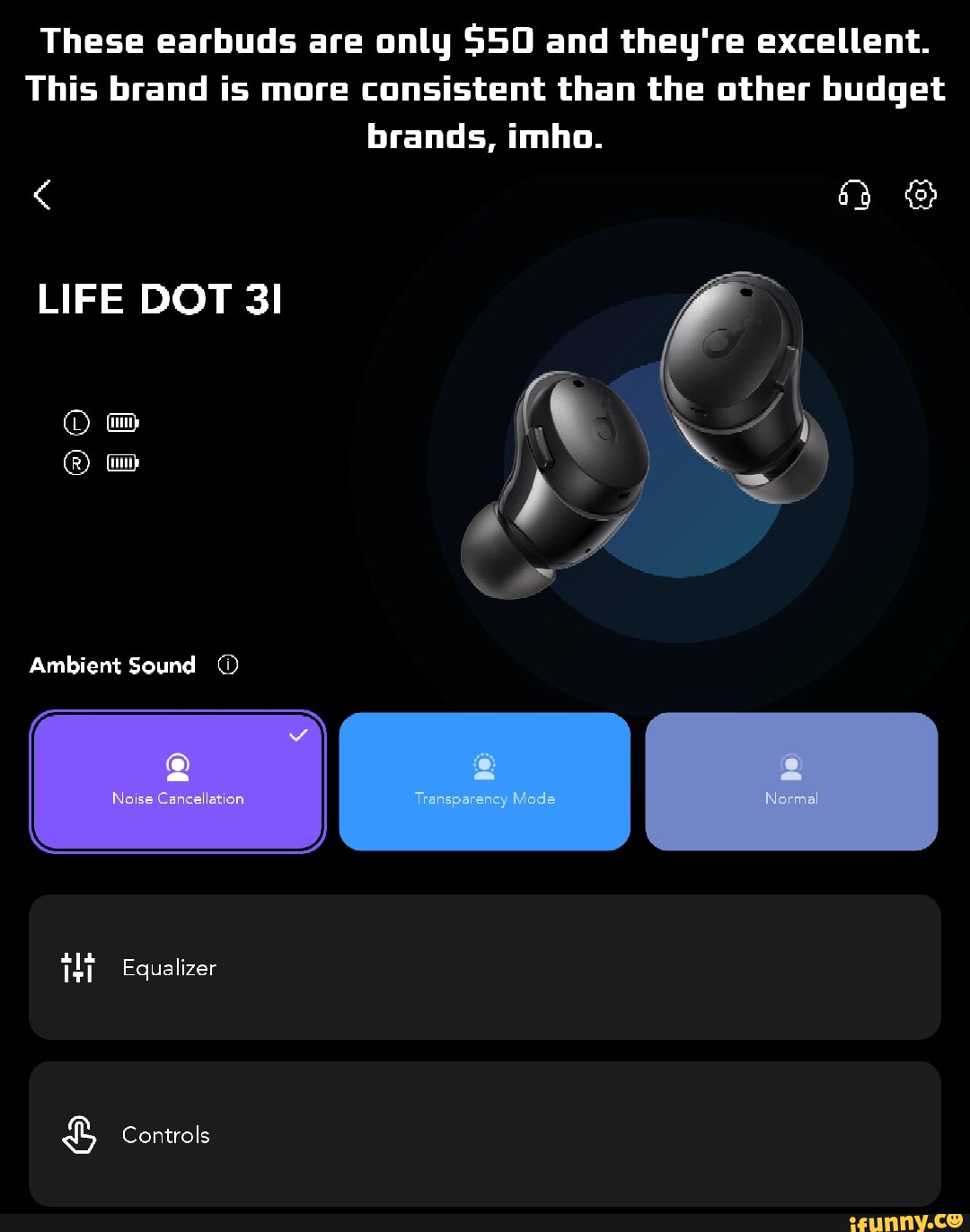Switch to Transparency Mode
The width and height of the screenshot is (970, 1232).
tap(485, 781)
